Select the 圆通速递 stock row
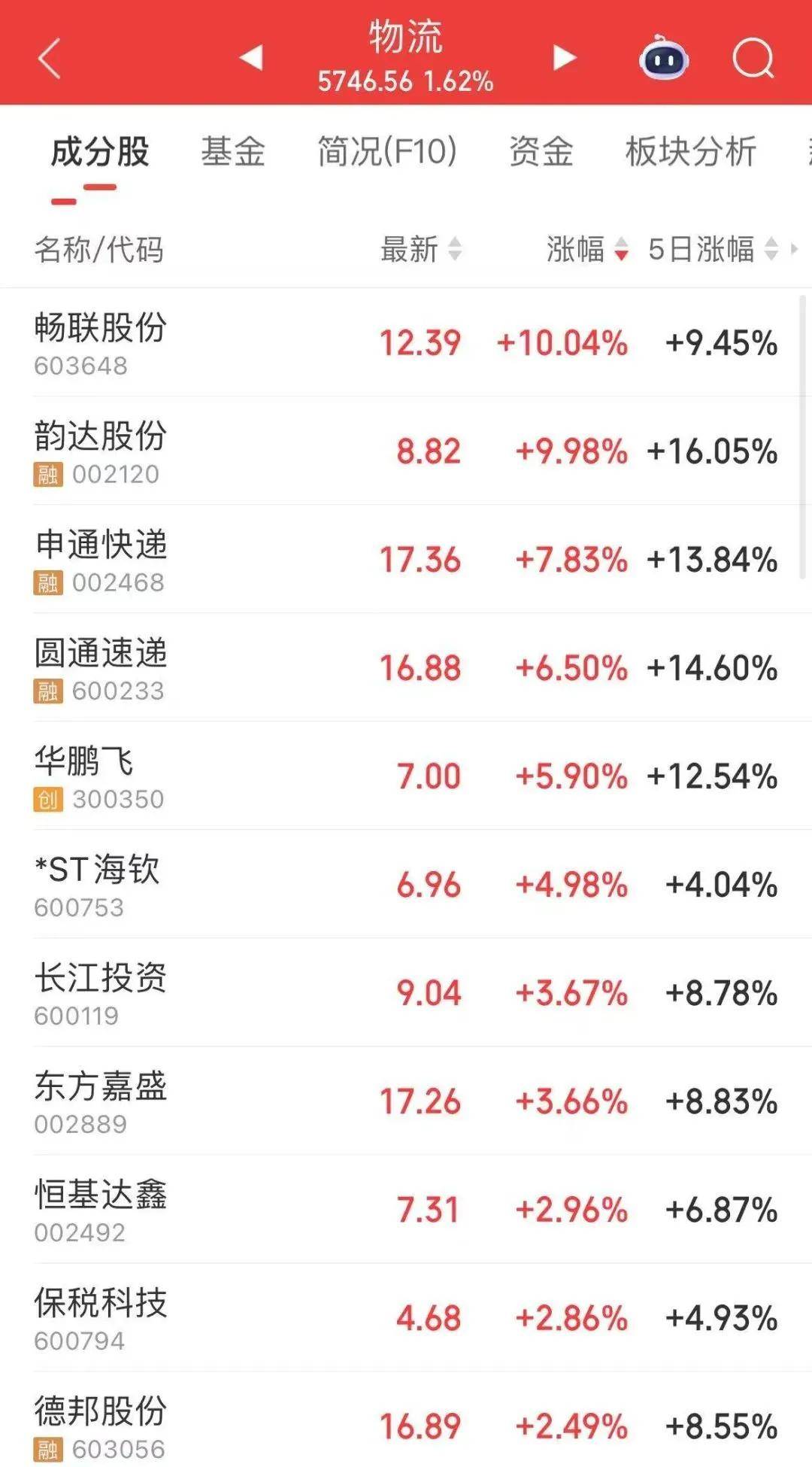The height and width of the screenshot is (1467, 812). click(406, 666)
